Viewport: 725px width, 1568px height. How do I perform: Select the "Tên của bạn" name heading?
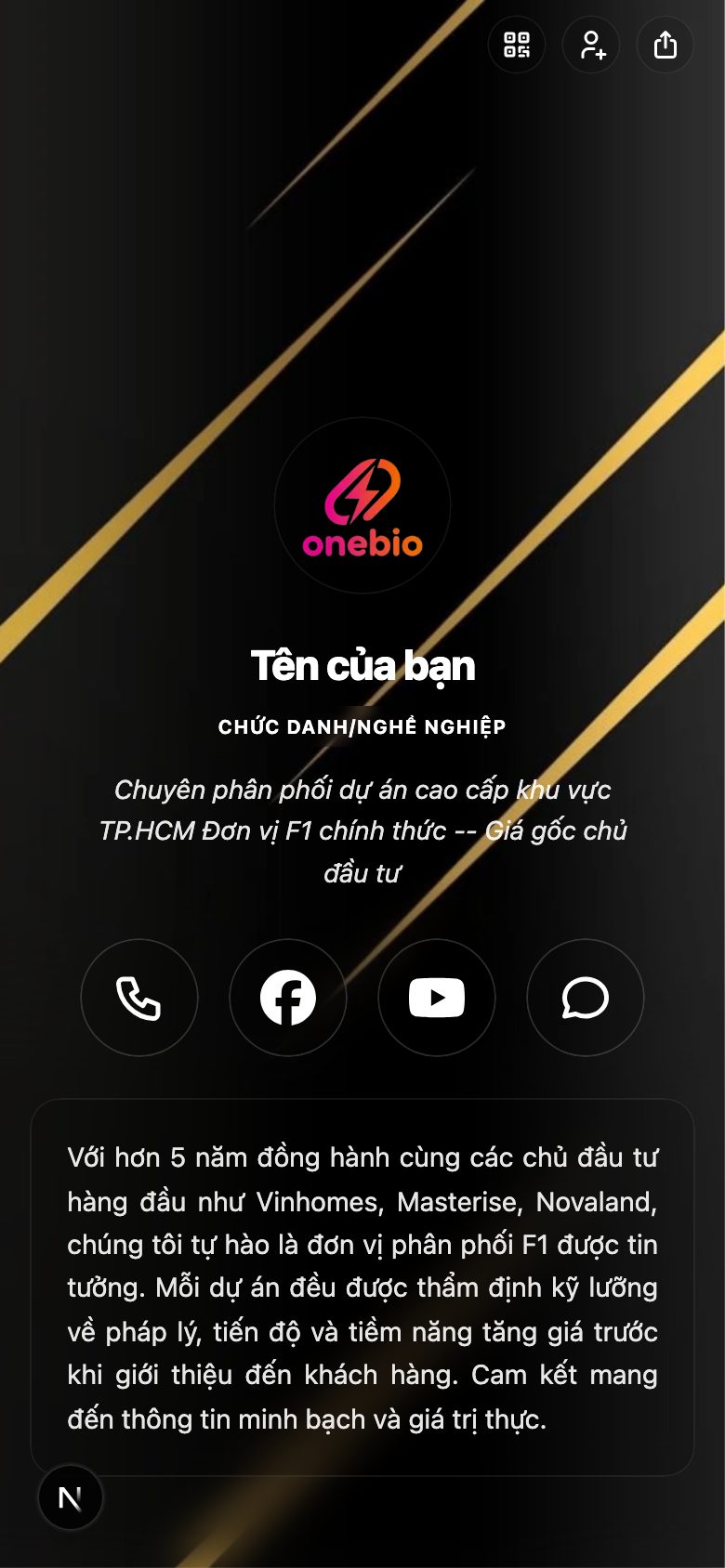(x=362, y=665)
